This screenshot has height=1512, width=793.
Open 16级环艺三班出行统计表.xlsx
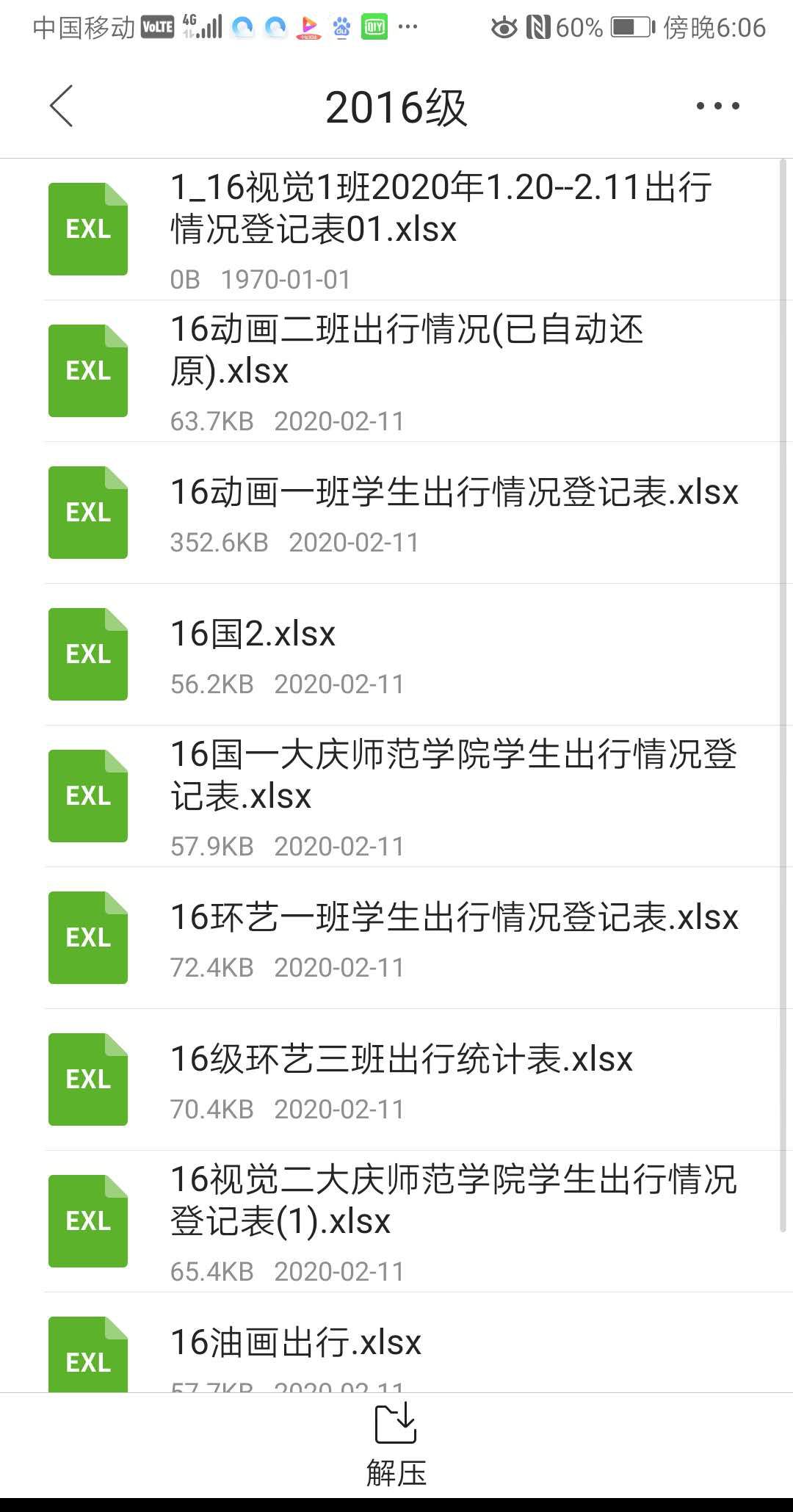pyautogui.click(x=396, y=1080)
